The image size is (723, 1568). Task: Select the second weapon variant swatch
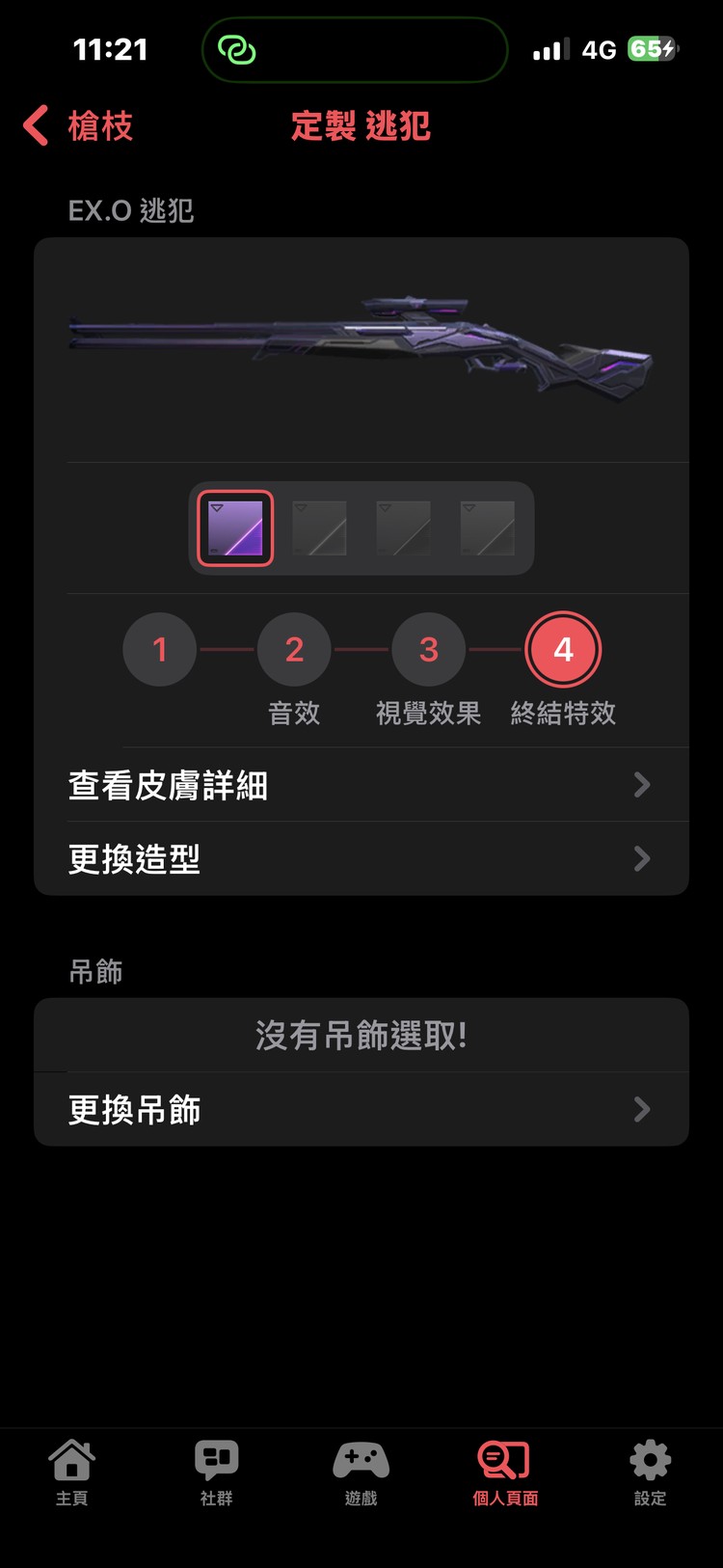319,527
